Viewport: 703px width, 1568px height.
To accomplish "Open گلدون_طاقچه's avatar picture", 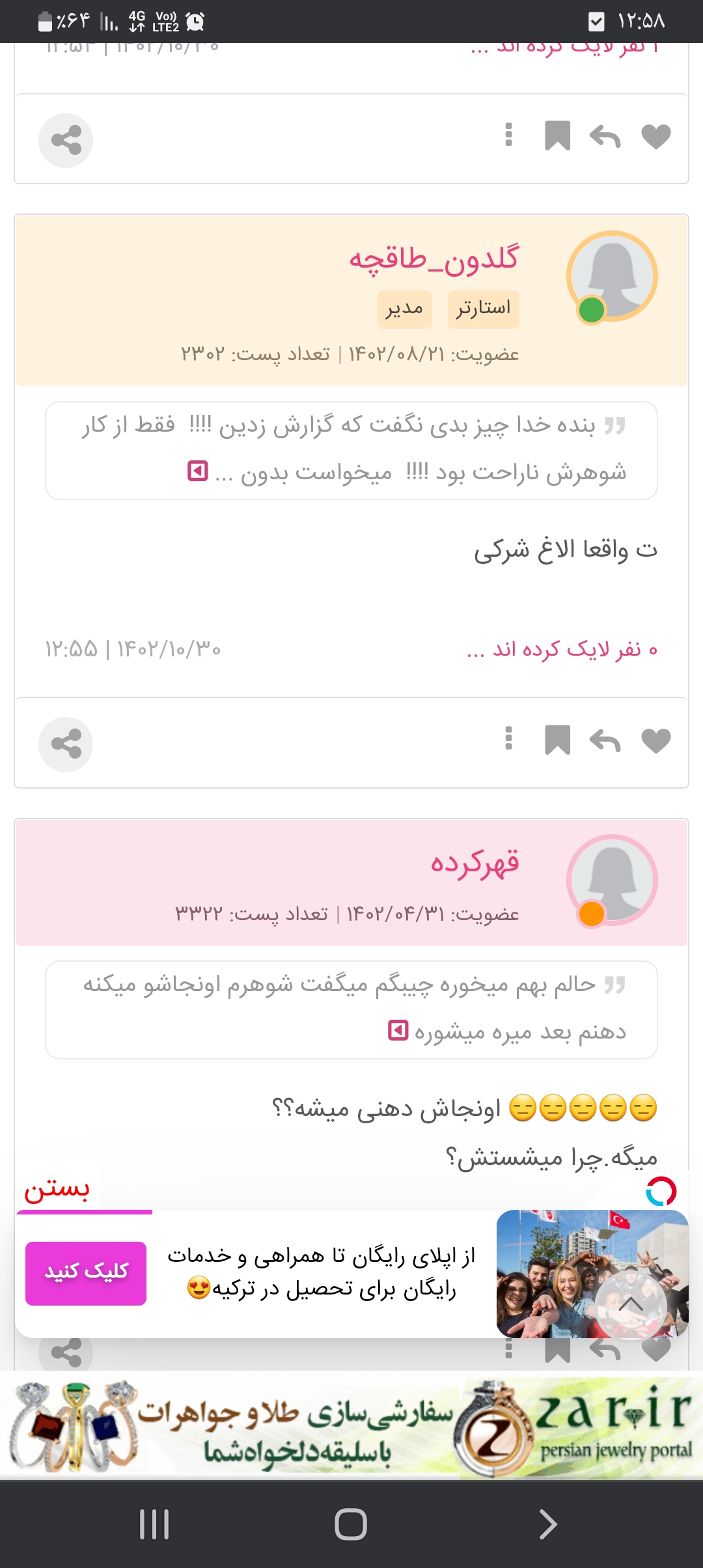I will [x=612, y=276].
